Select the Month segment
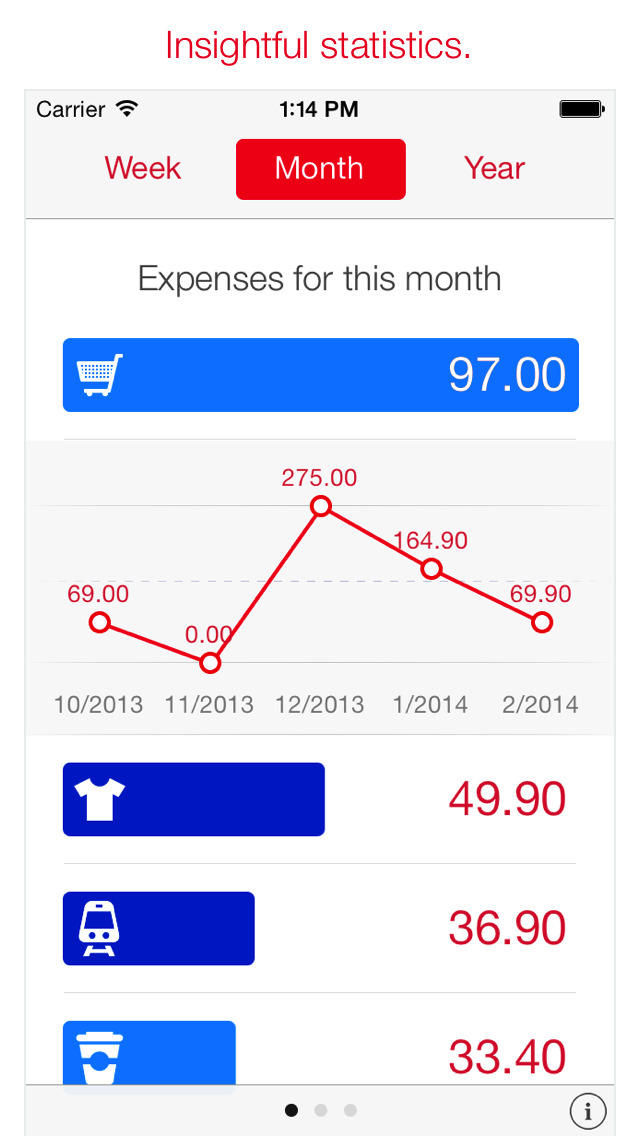This screenshot has width=640, height=1136. click(x=320, y=169)
